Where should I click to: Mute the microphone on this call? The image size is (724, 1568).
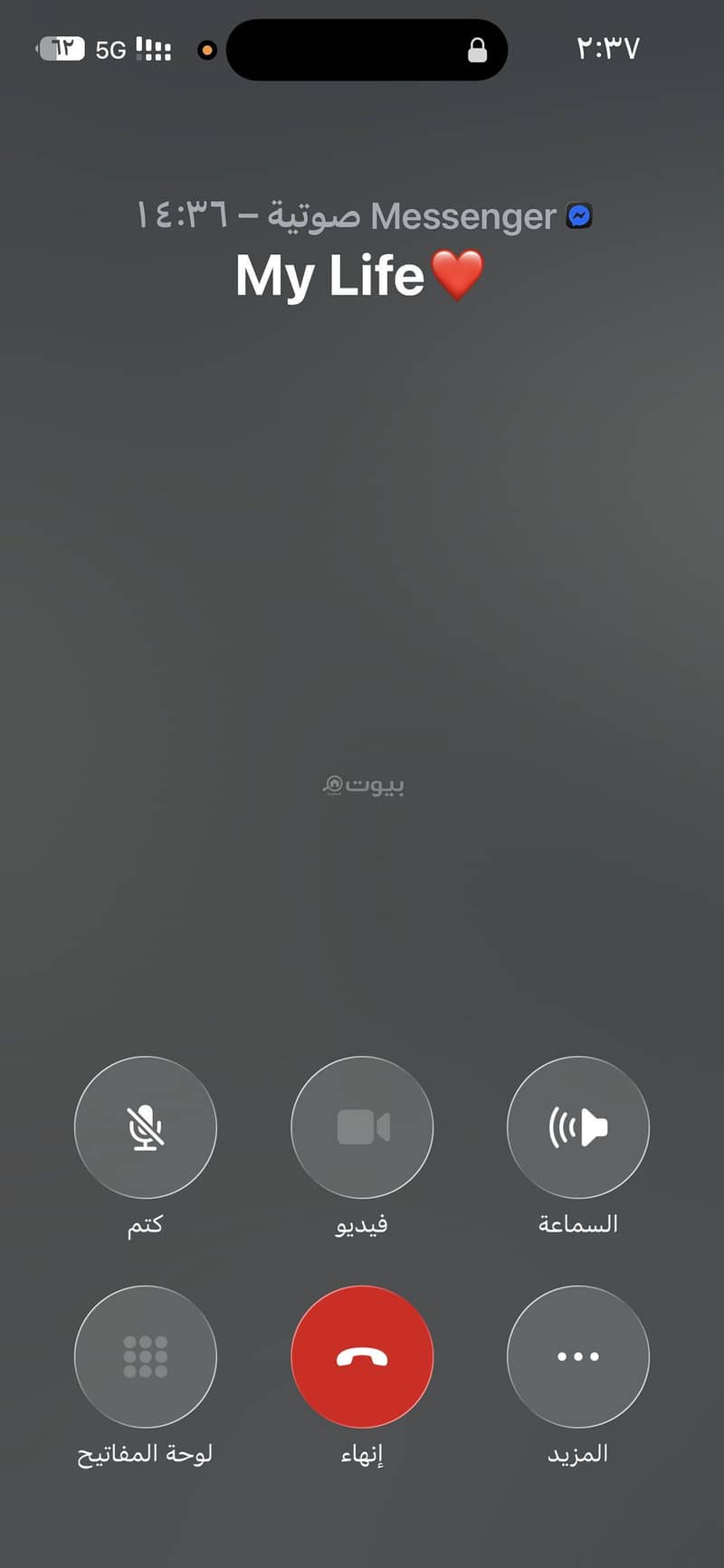[145, 1127]
